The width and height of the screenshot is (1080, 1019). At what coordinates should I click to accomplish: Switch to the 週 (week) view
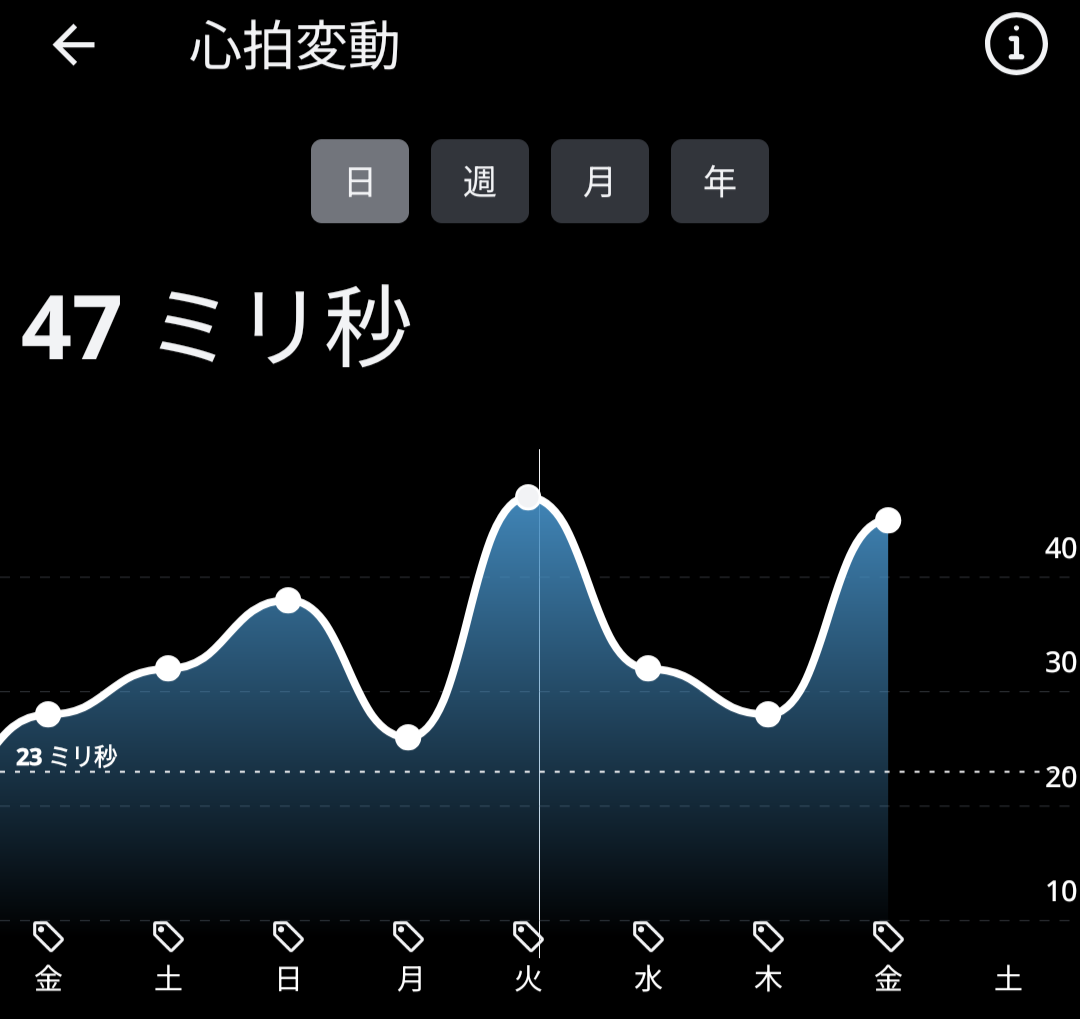coord(480,181)
